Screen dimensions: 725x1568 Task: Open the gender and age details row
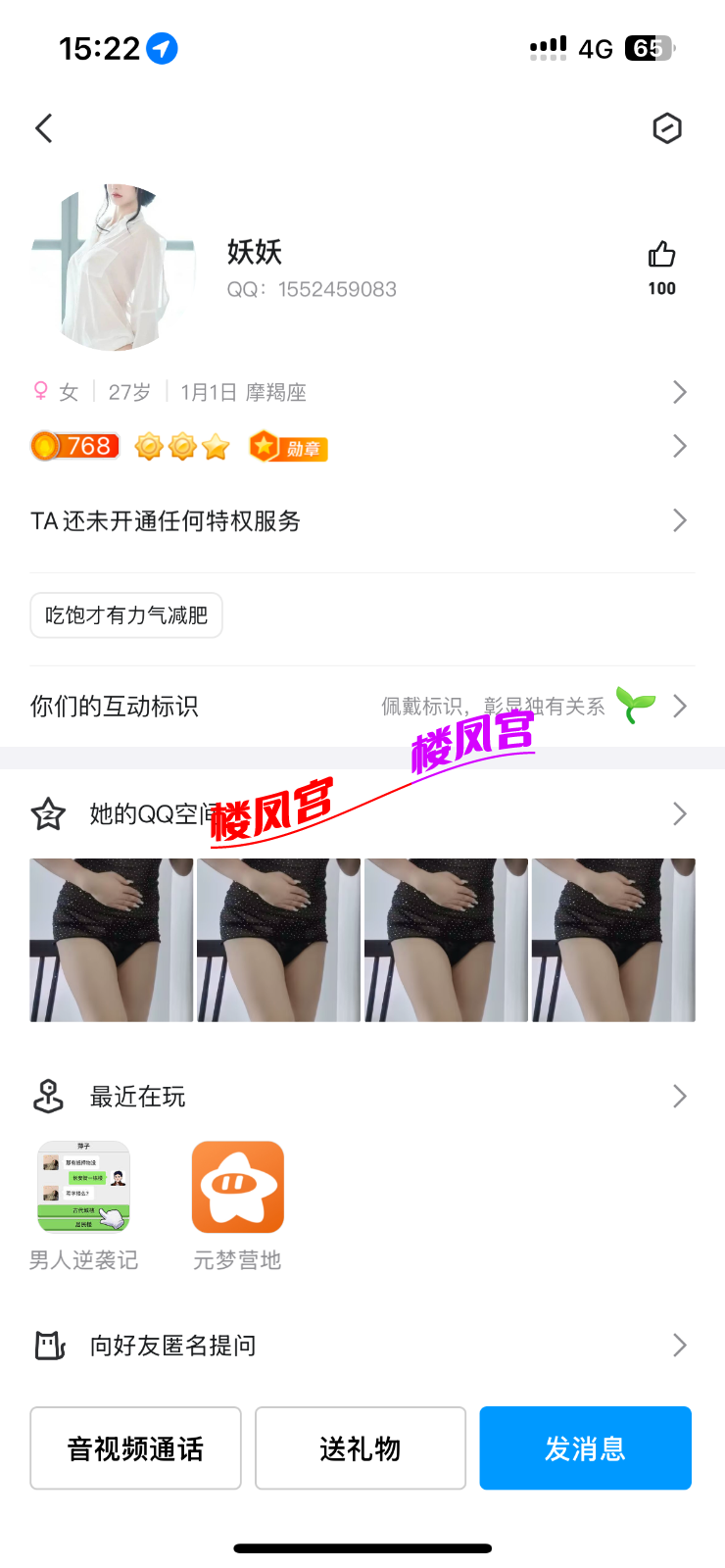361,393
